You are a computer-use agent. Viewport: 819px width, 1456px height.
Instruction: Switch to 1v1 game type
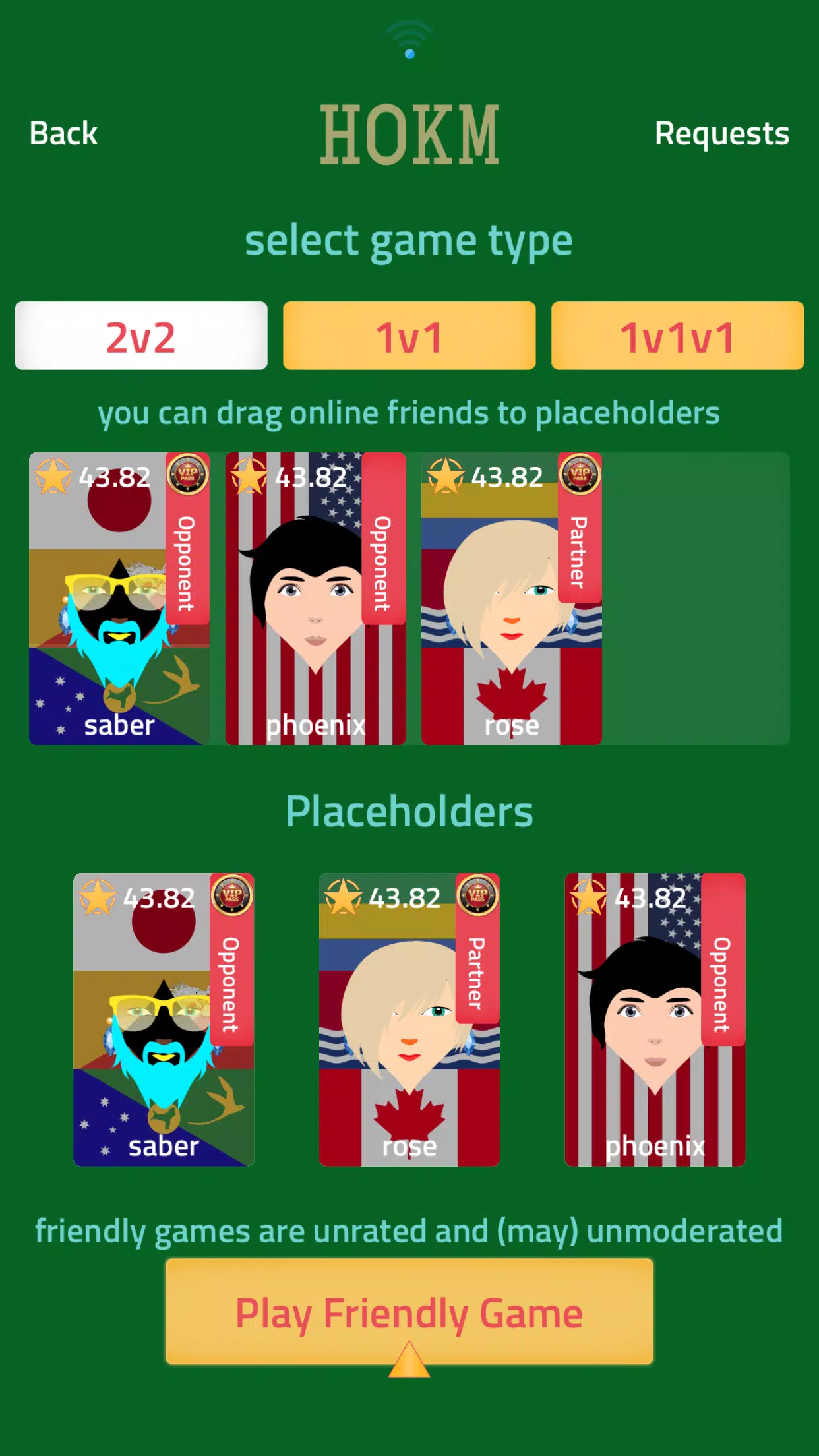click(x=409, y=336)
